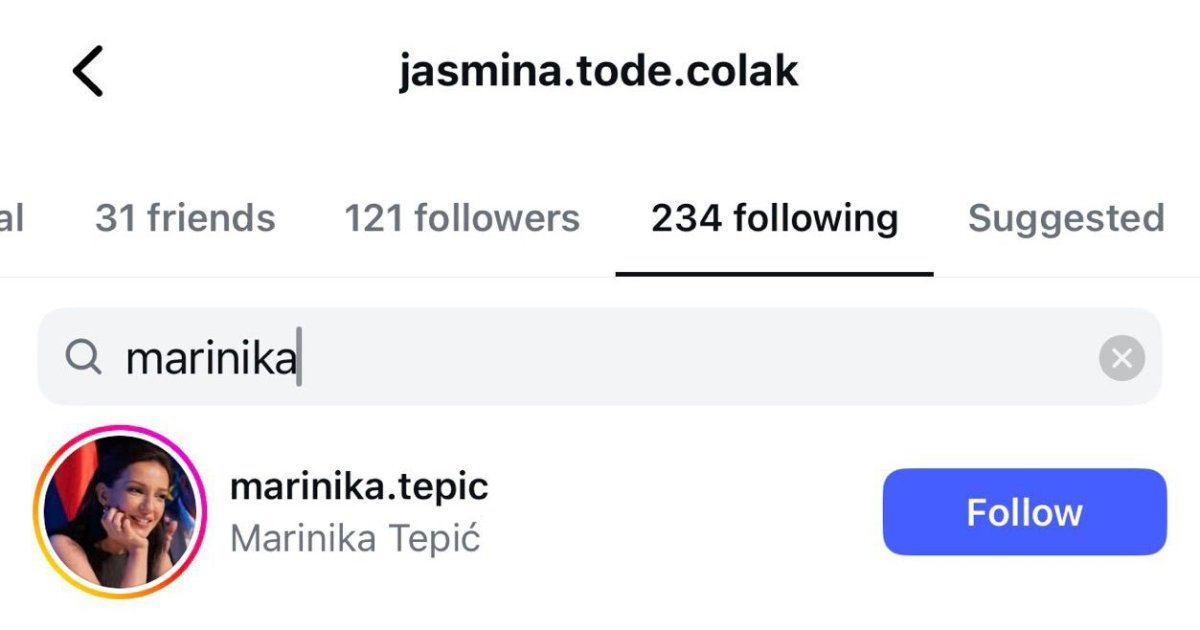Image resolution: width=1200 pixels, height=630 pixels.
Task: Switch to the 121 followers tab
Action: pos(462,218)
